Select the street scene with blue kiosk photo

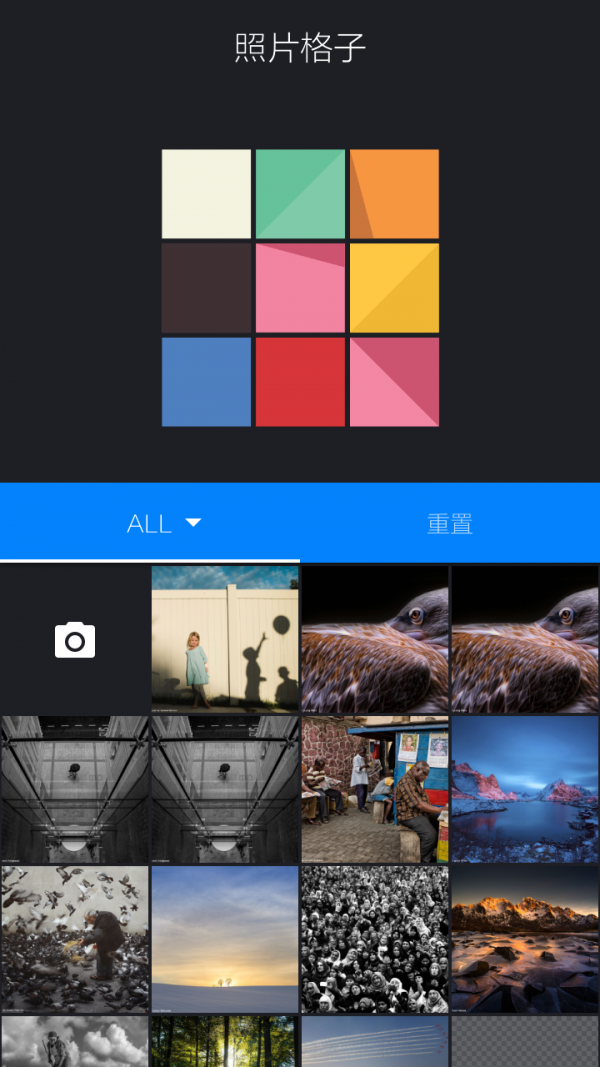coord(375,788)
